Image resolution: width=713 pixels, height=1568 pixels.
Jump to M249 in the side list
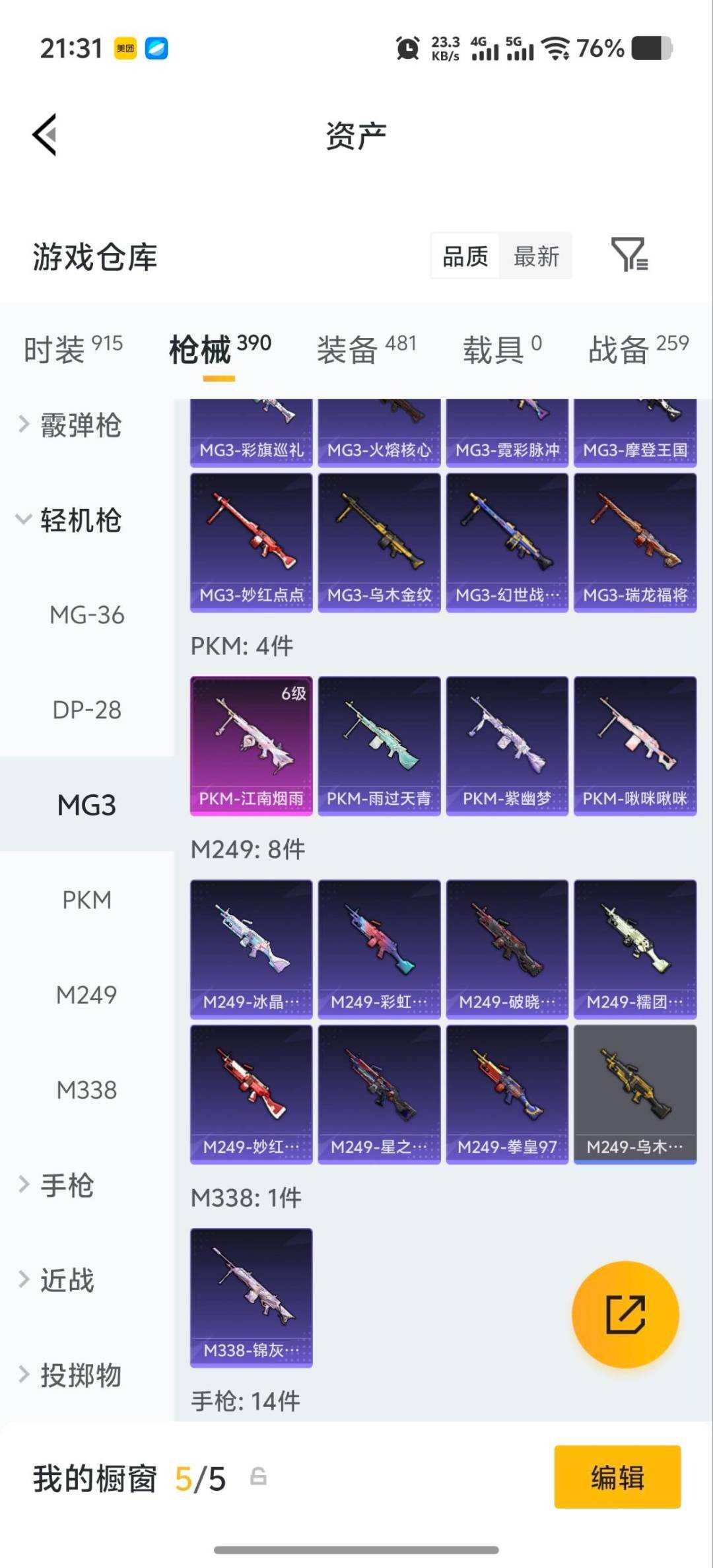86,995
